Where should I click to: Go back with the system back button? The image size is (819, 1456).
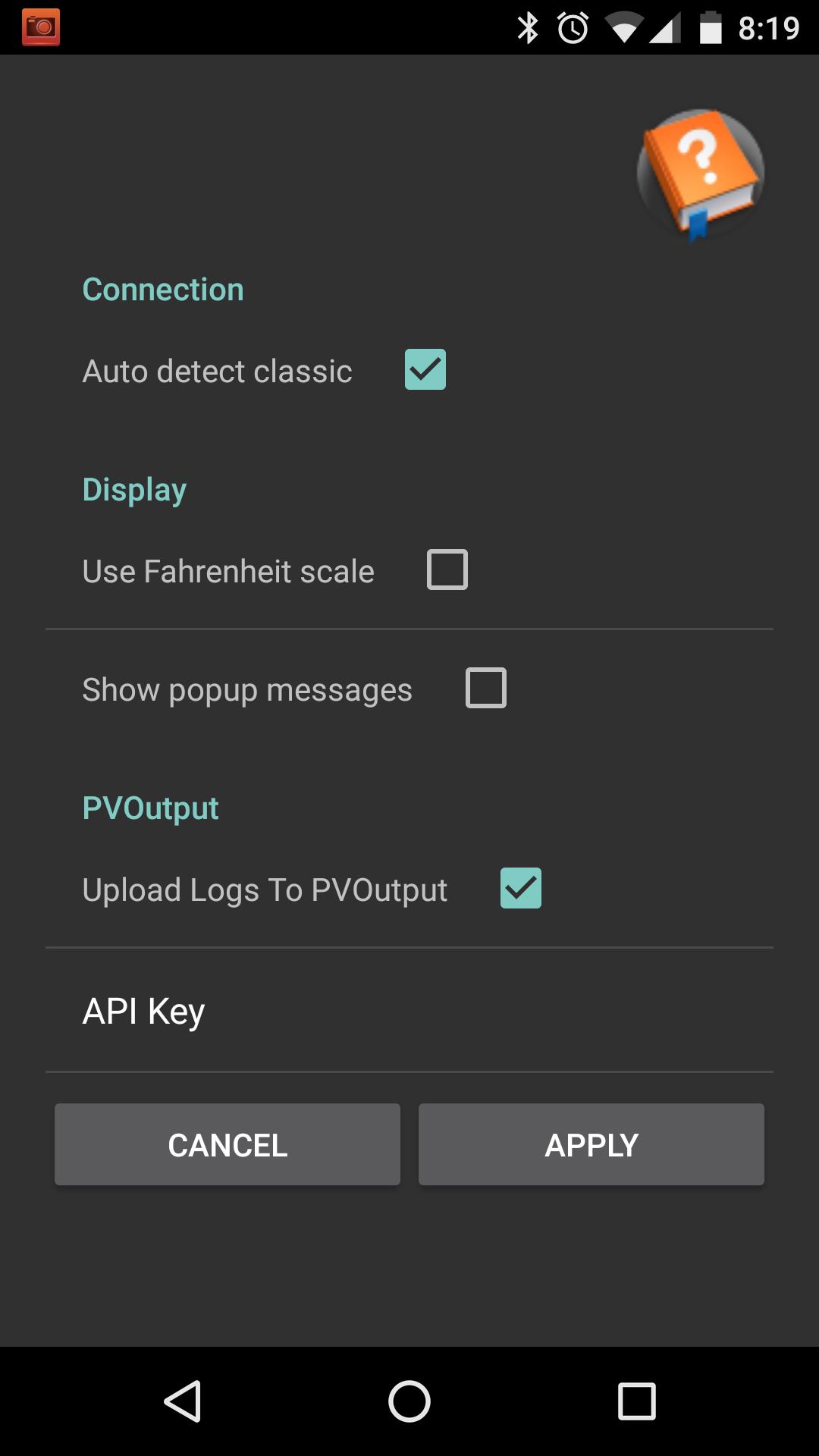[182, 1401]
